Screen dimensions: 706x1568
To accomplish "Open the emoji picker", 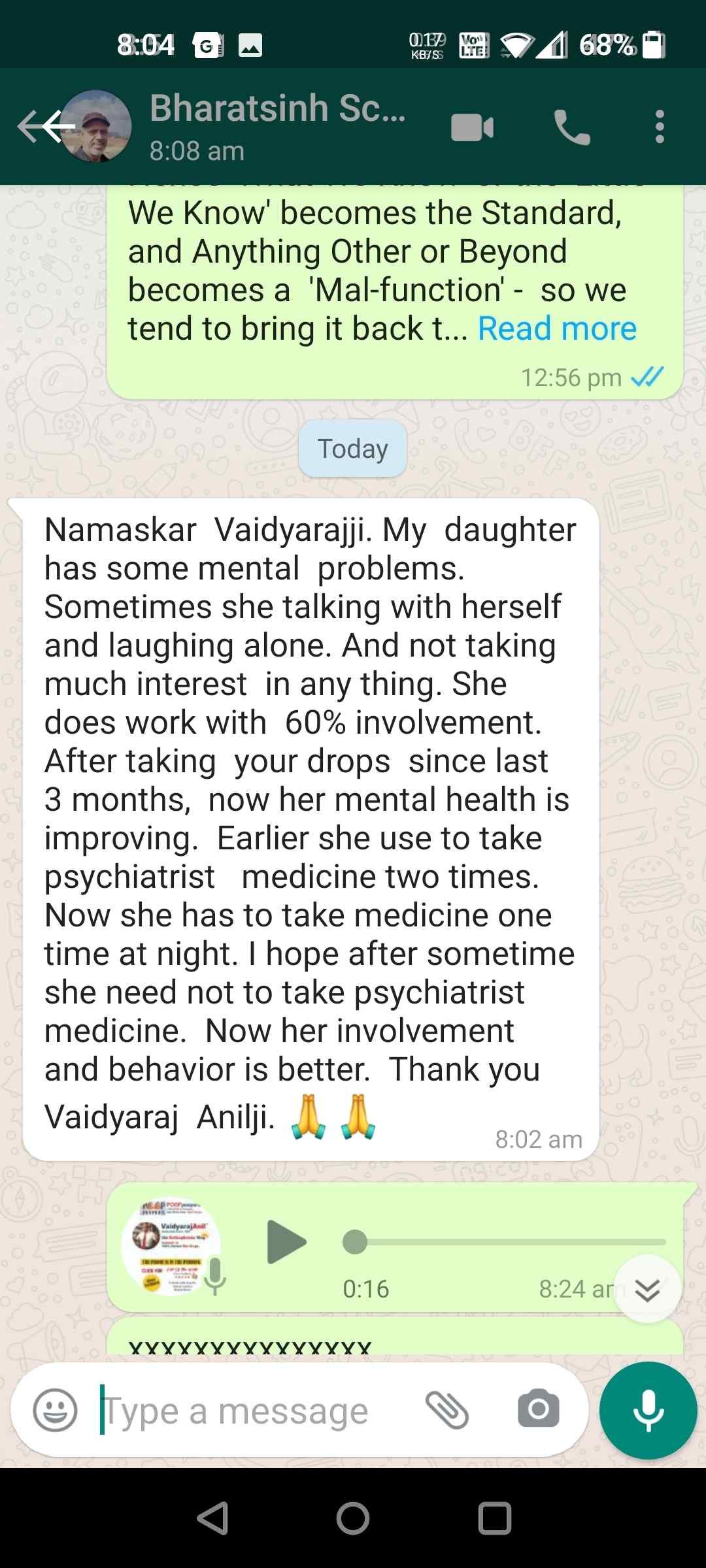I will 55,1410.
